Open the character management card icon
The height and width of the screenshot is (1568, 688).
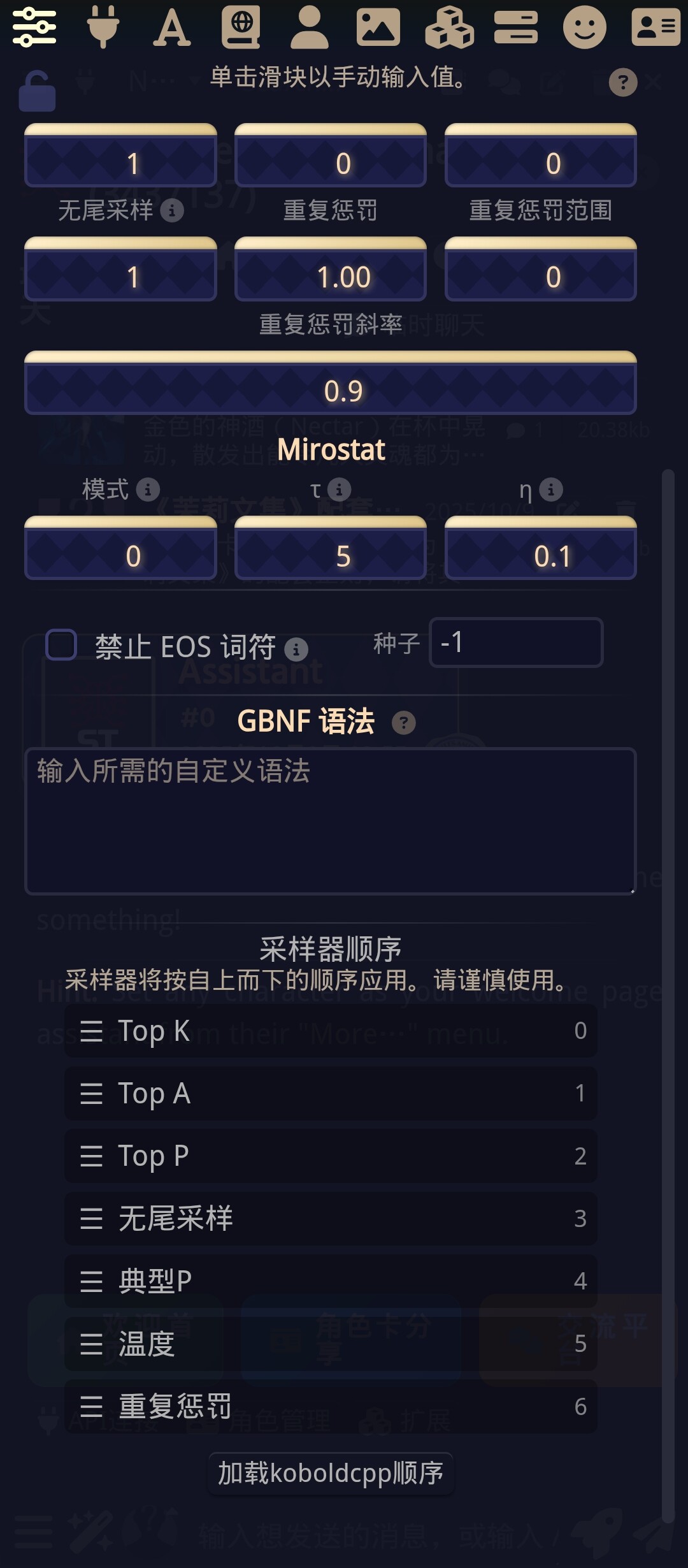click(x=656, y=27)
